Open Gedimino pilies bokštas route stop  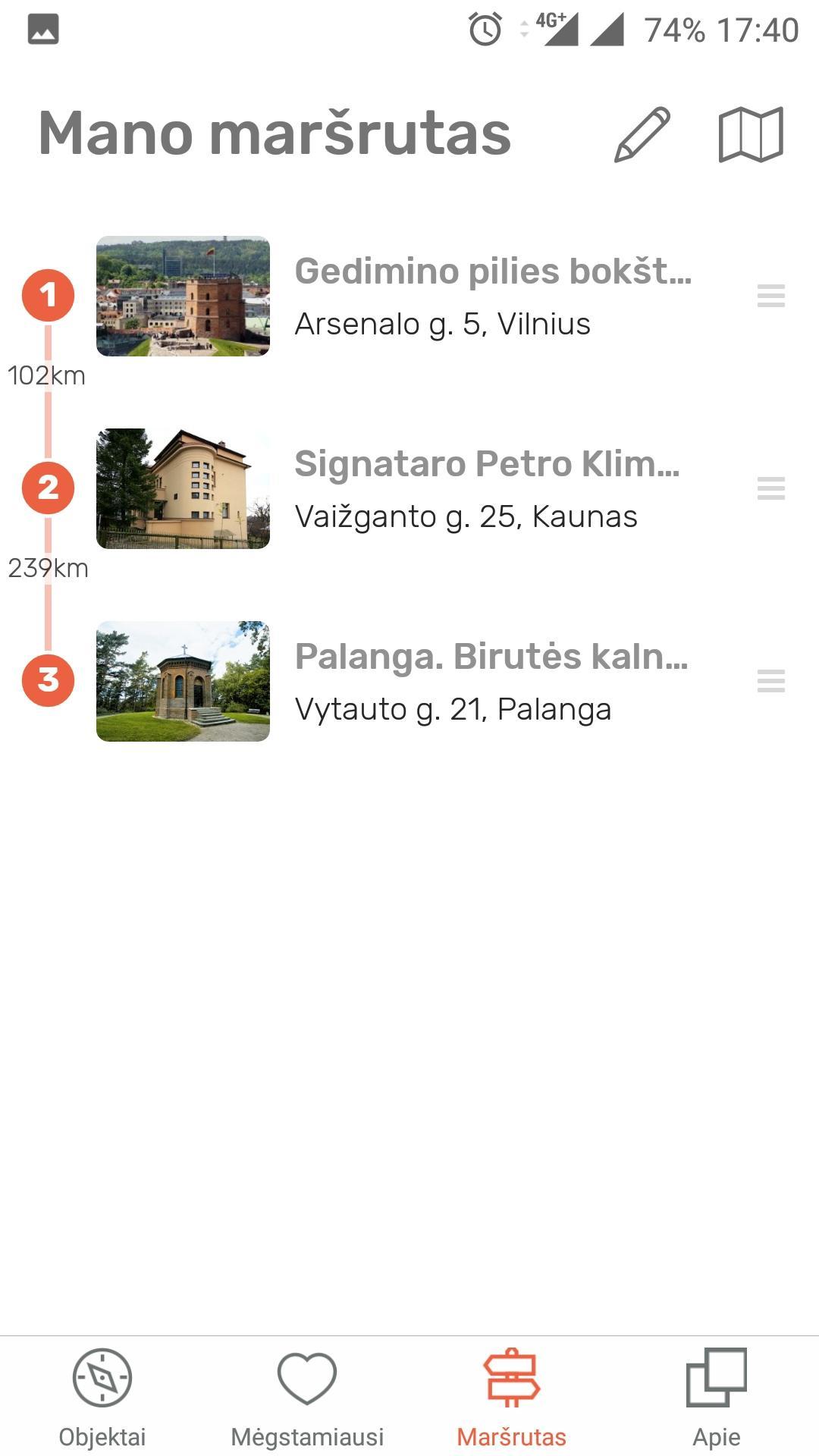pos(409,296)
